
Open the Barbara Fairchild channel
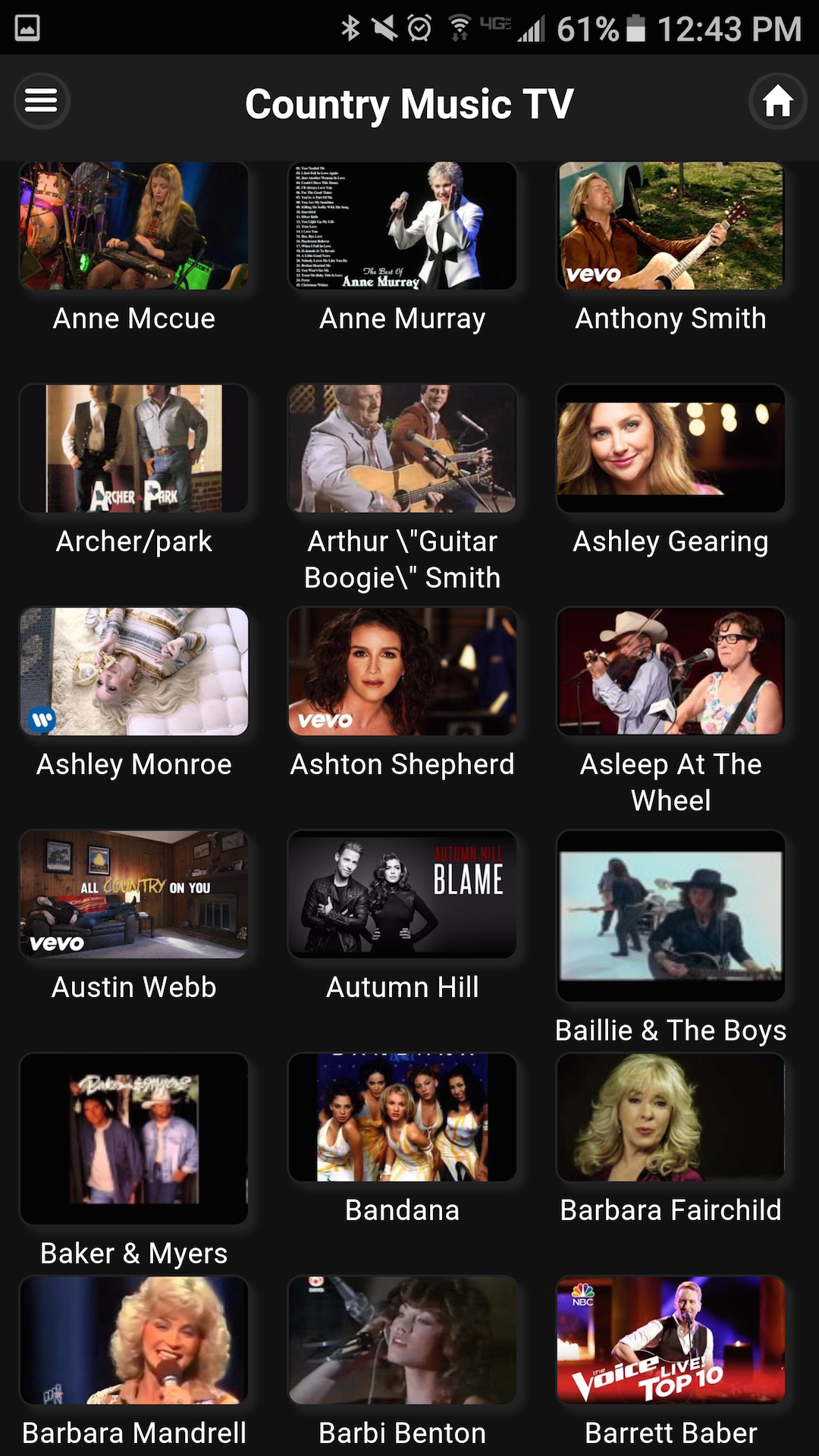click(670, 1118)
